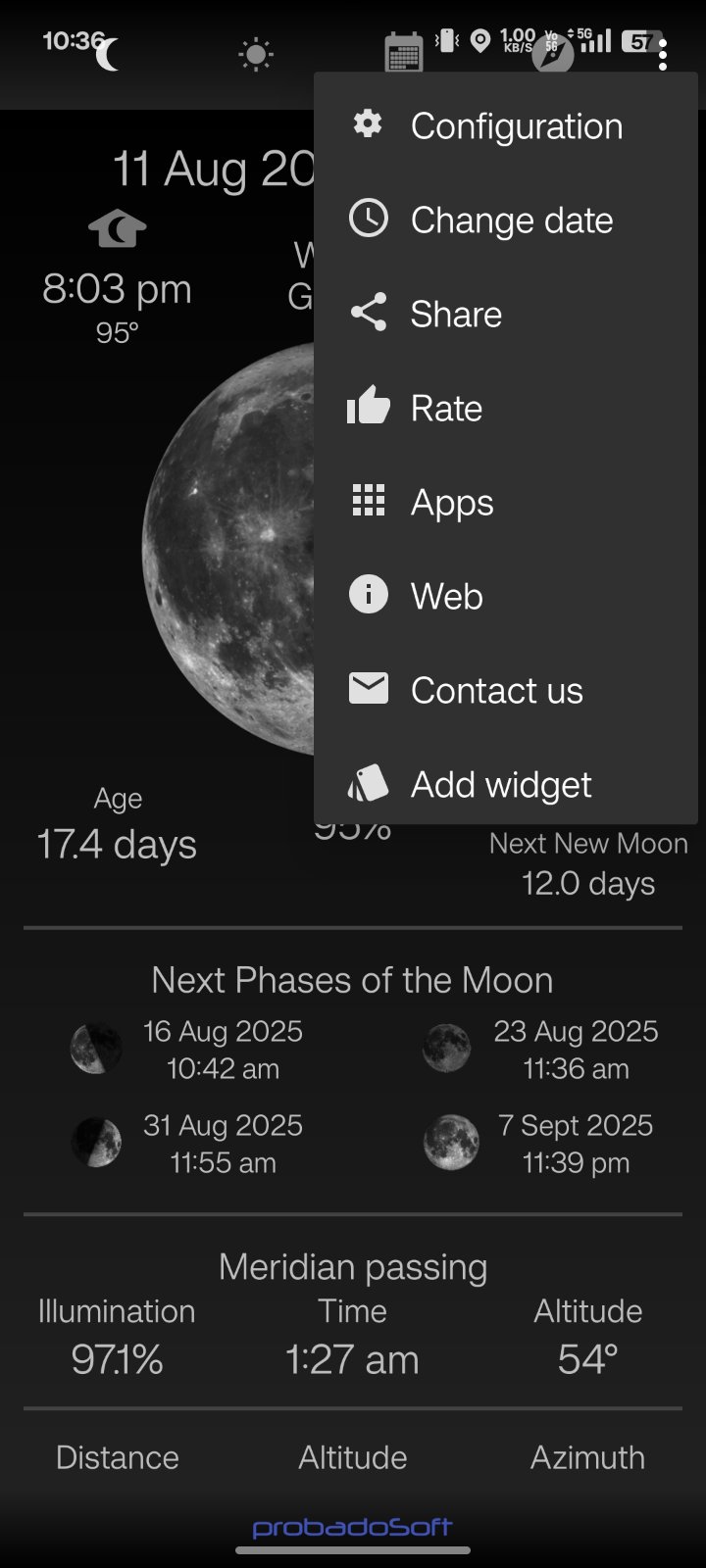Viewport: 706px width, 1568px height.
Task: Share via the Share menu item
Action: click(x=506, y=314)
